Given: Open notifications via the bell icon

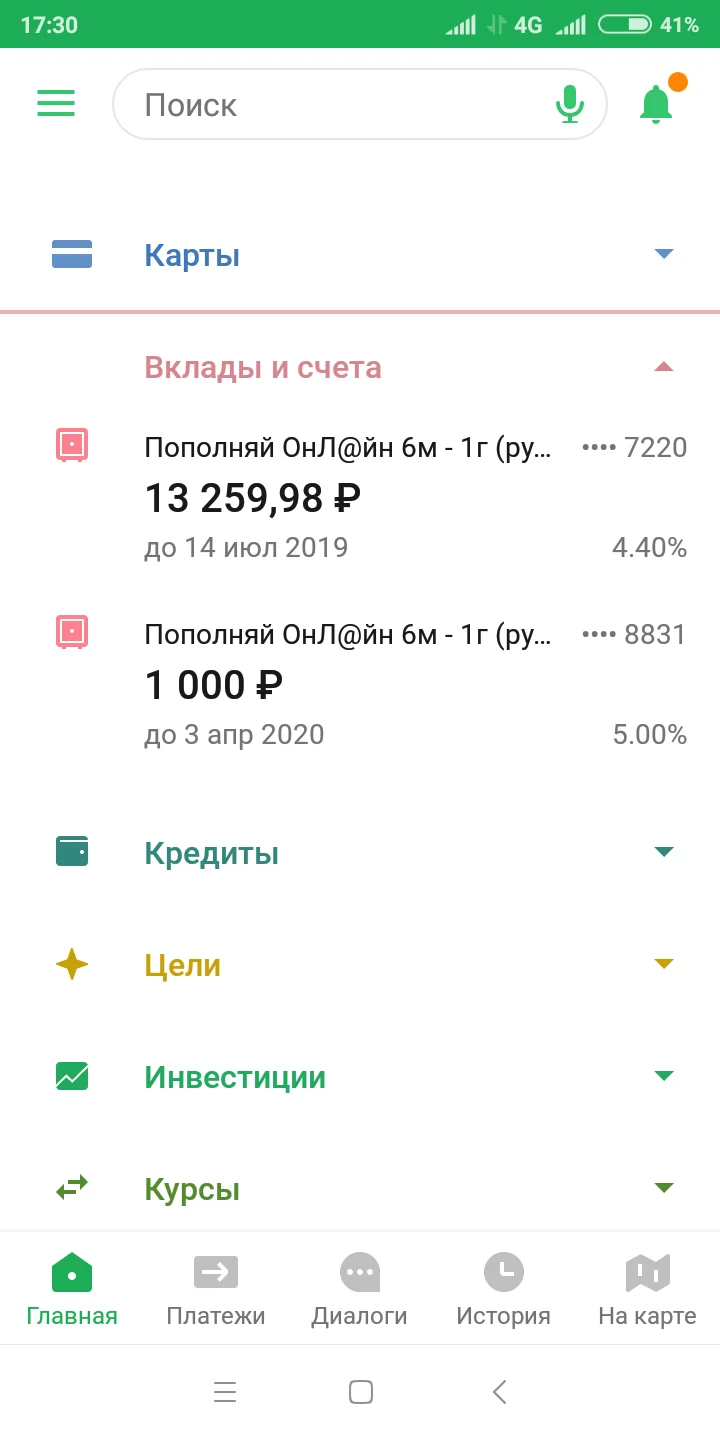Looking at the screenshot, I should pyautogui.click(x=655, y=103).
